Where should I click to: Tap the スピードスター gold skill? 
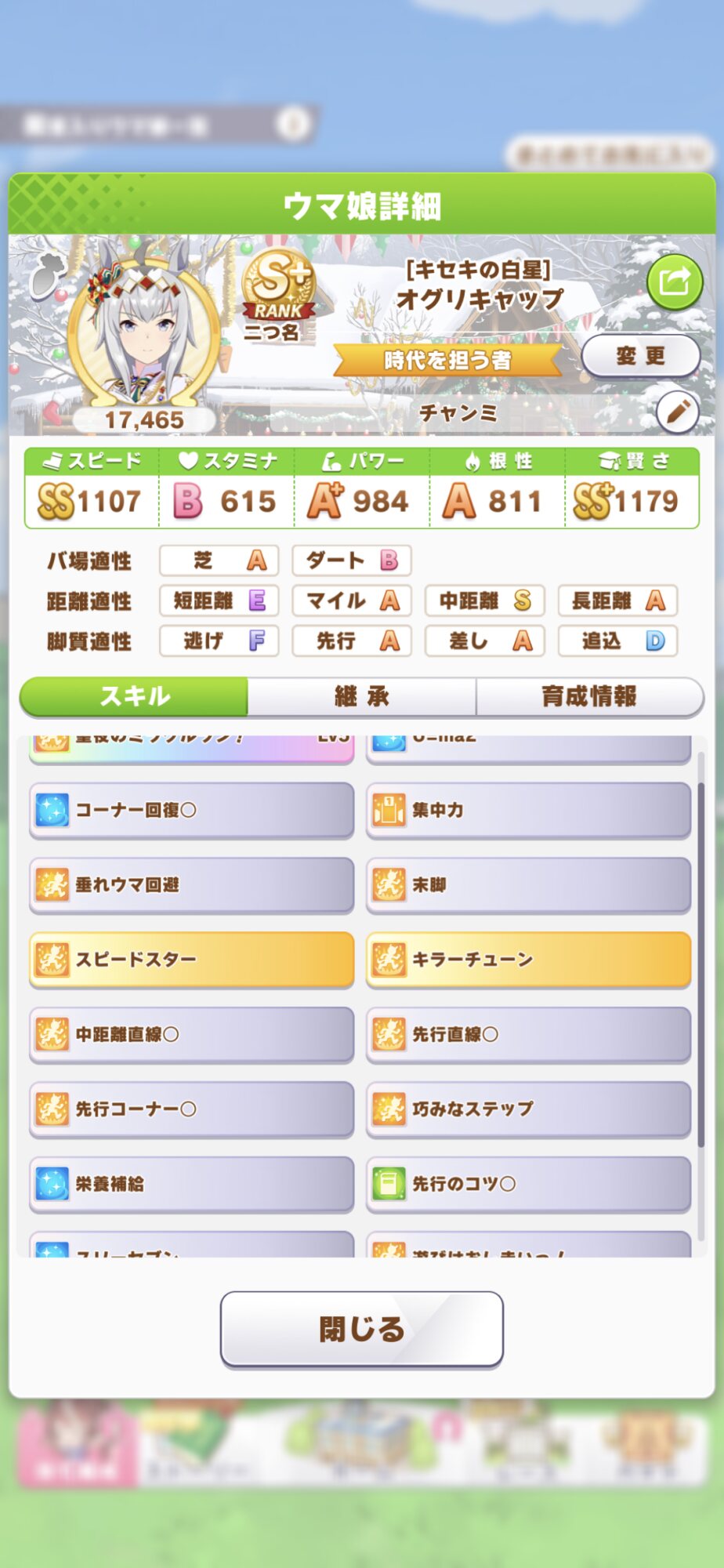click(x=191, y=959)
